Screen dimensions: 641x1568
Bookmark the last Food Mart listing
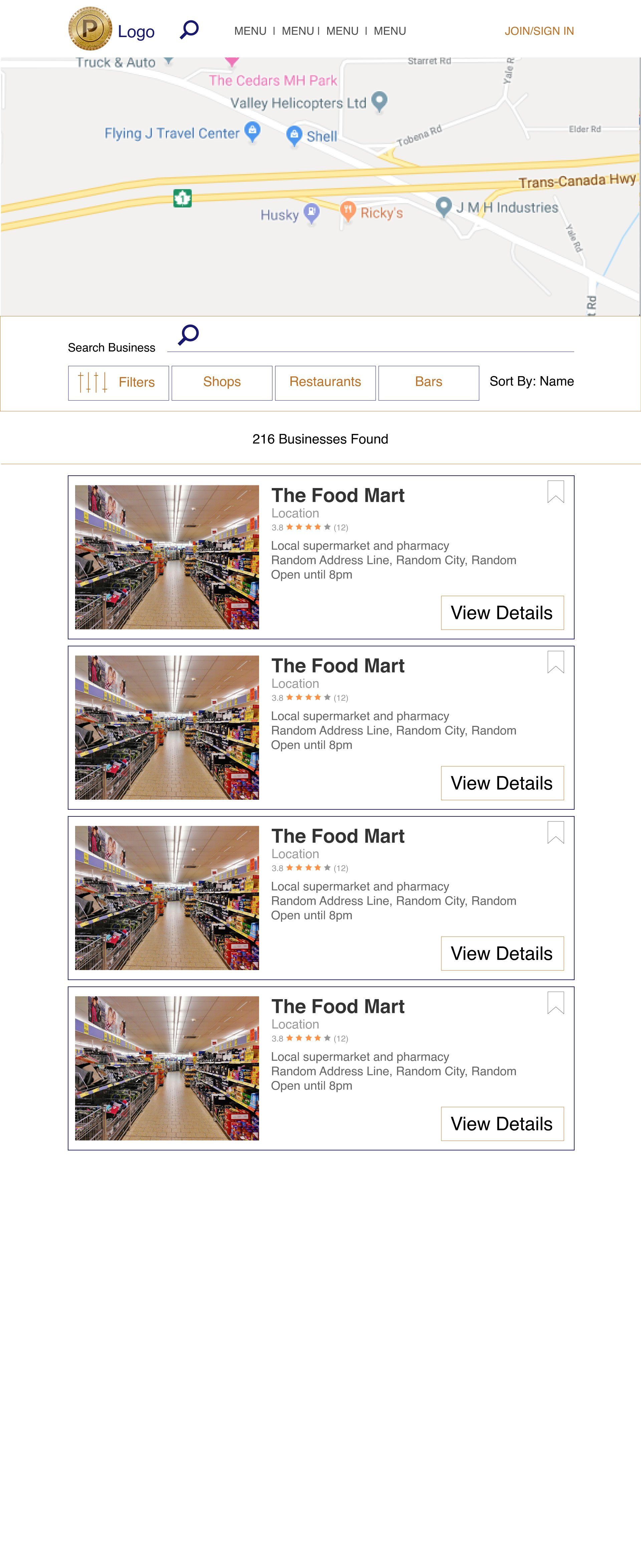coord(555,1003)
